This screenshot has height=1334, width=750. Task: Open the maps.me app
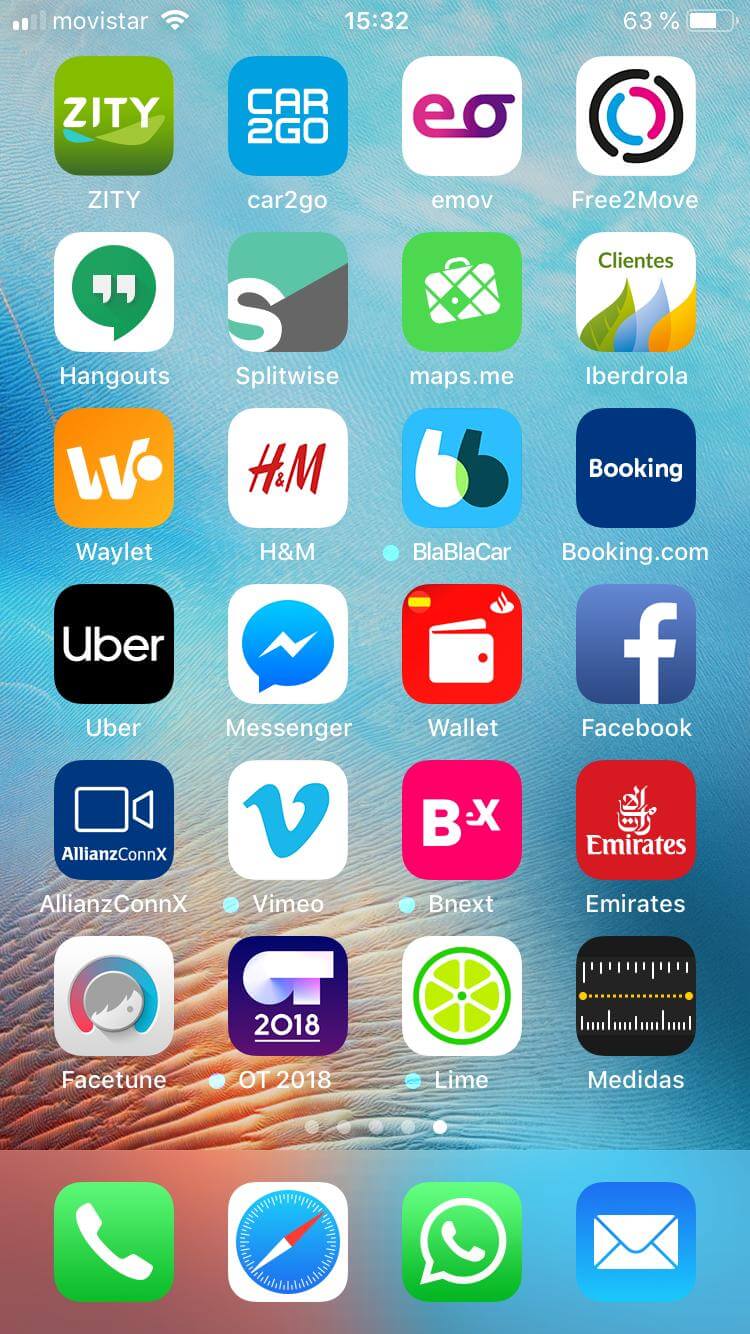[461, 292]
